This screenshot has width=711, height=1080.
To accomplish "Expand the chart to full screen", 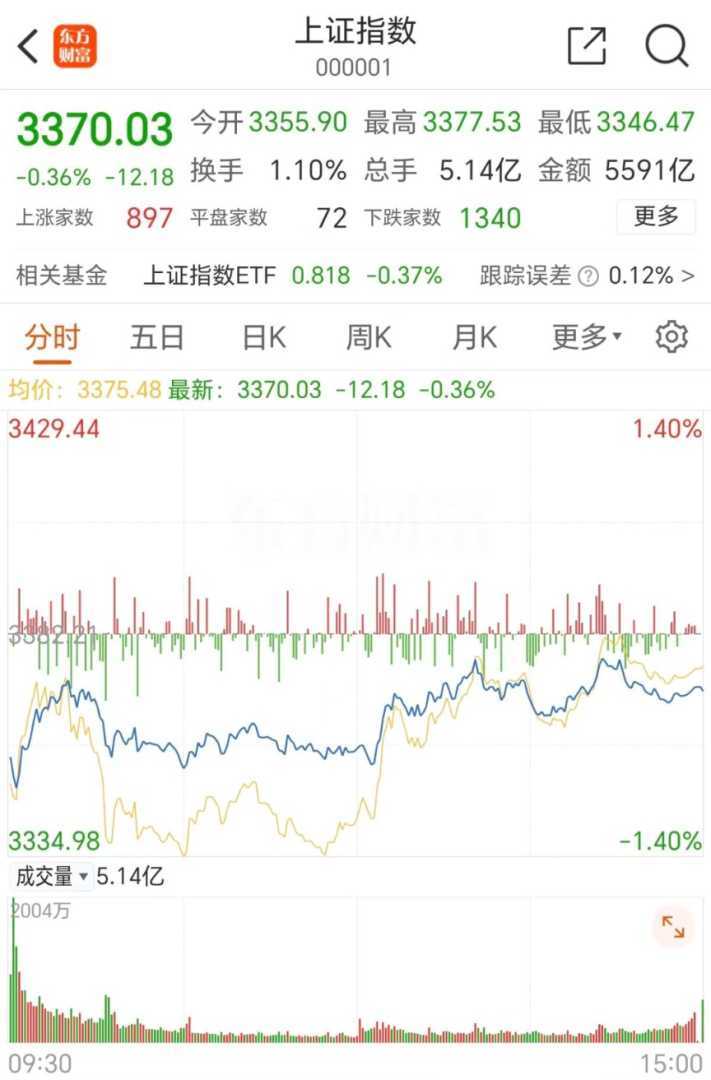I will [x=673, y=929].
